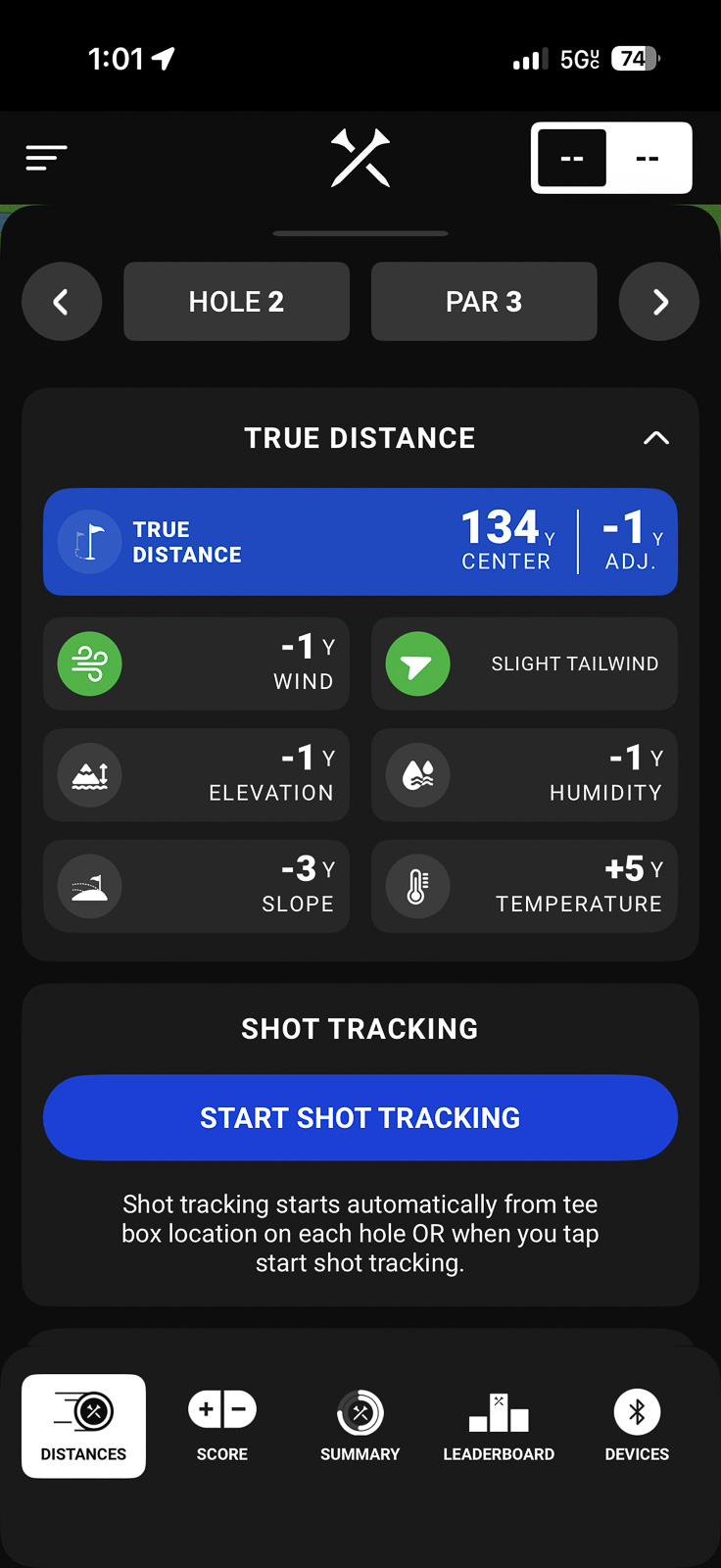Advance to the next hole
Screen dimensions: 721x1568
(x=658, y=302)
